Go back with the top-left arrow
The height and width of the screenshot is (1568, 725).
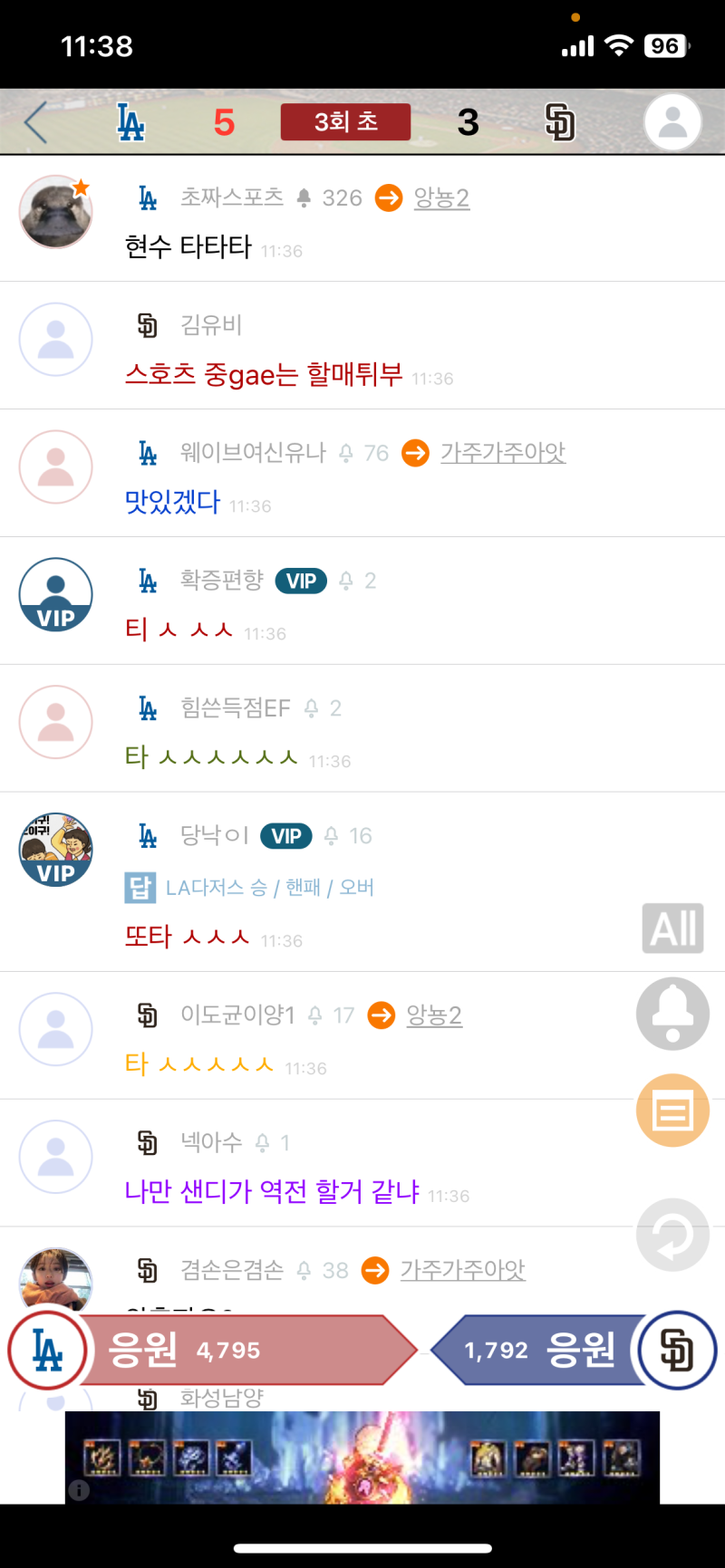[x=36, y=123]
